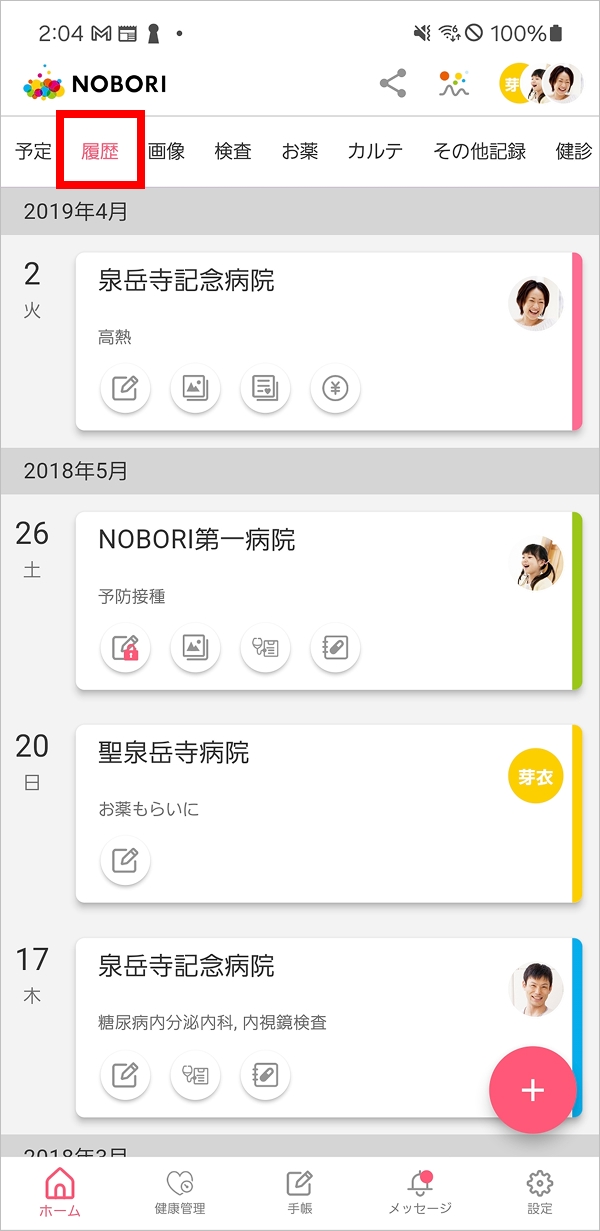Screen dimensions: 600x1231
Task: Open the 検査 tab
Action: point(233,152)
